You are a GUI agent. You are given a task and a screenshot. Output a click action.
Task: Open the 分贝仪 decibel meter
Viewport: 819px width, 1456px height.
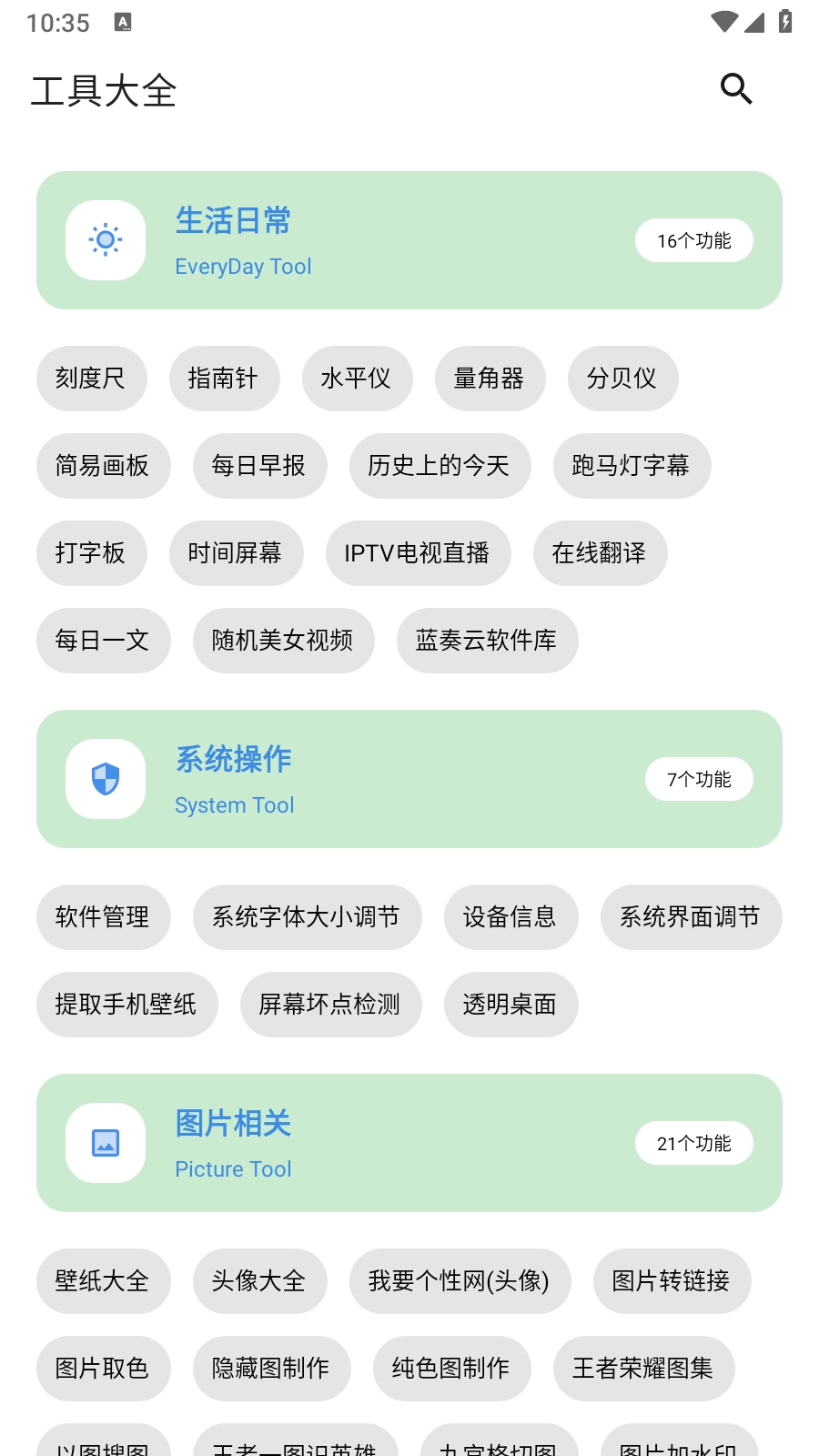pos(622,379)
